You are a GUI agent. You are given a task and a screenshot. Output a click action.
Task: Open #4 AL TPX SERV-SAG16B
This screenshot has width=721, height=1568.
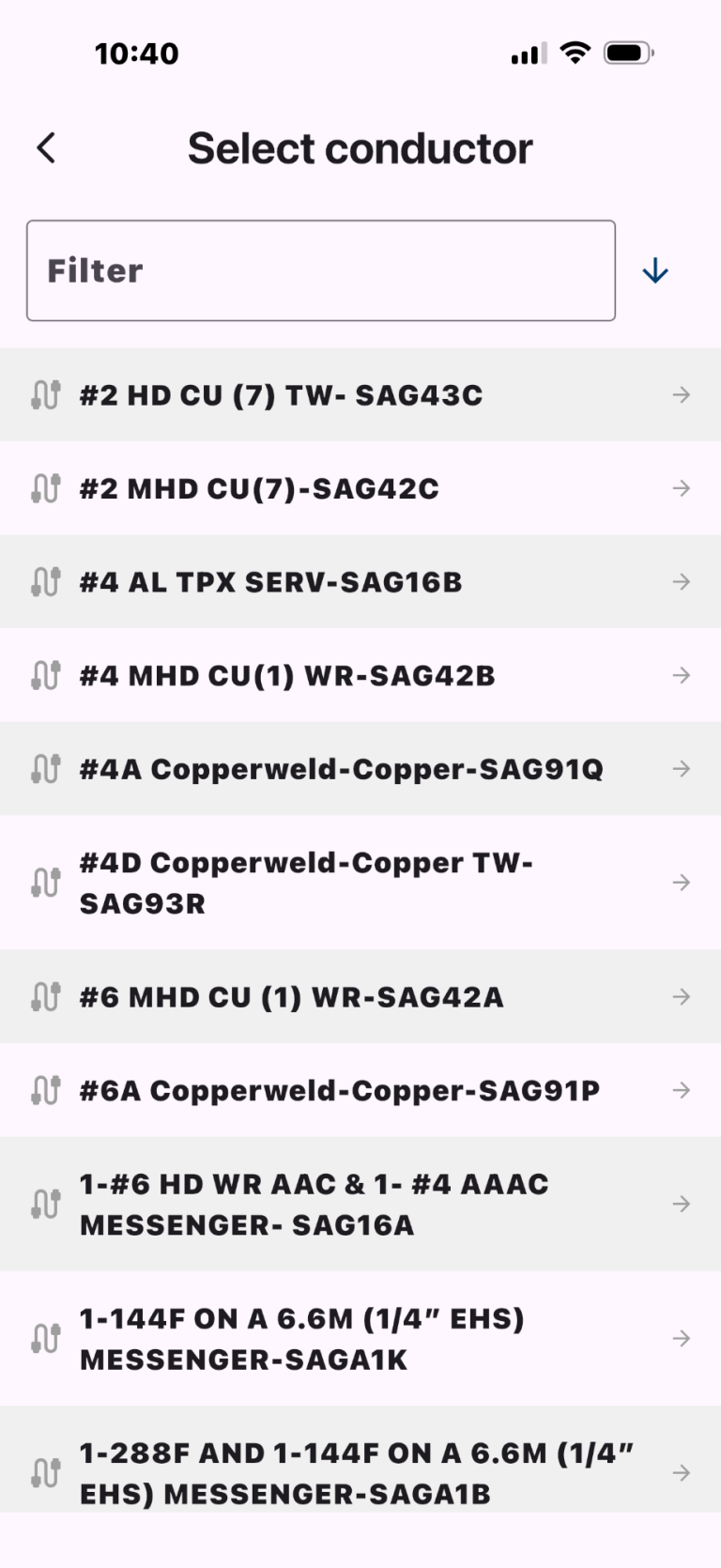point(360,582)
